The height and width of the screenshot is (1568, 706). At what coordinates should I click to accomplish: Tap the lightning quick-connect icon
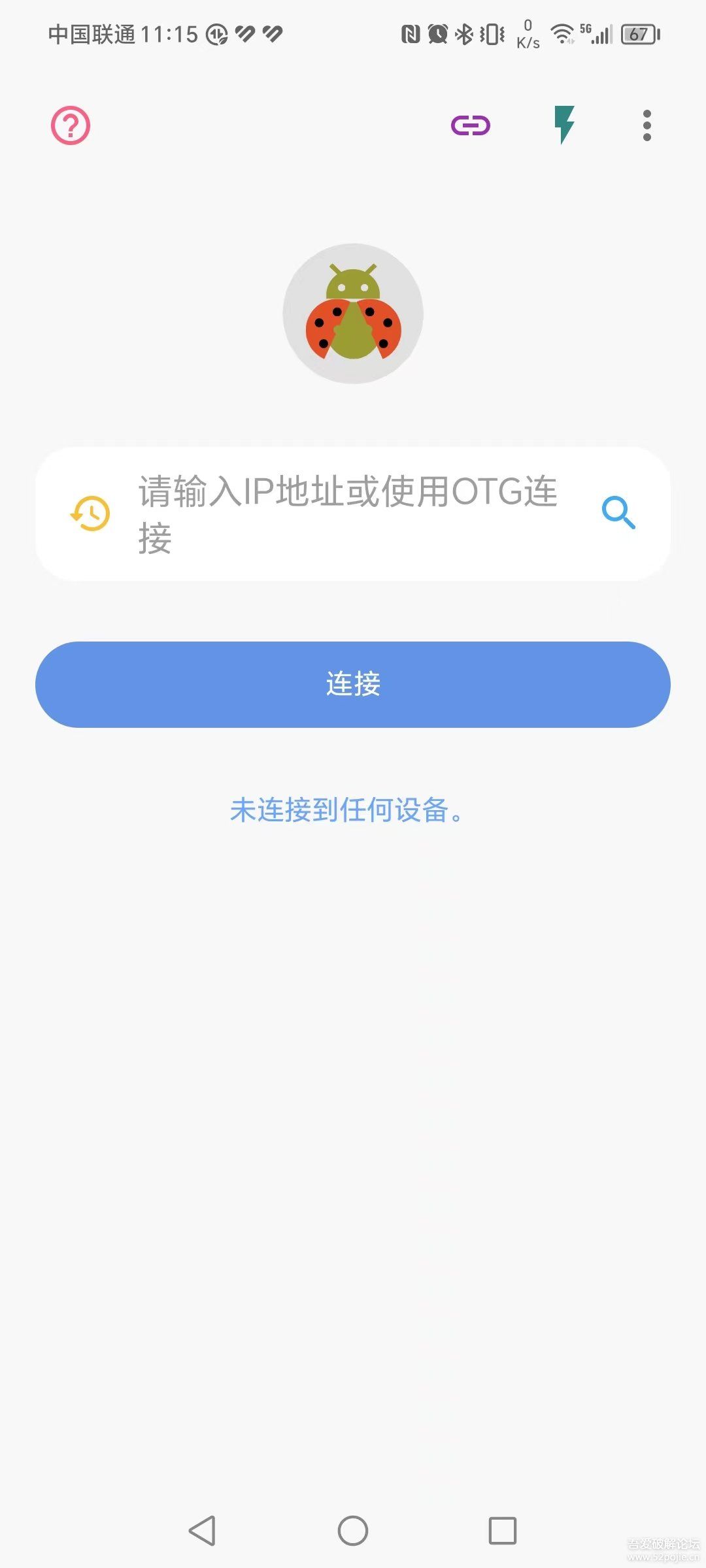pyautogui.click(x=565, y=125)
